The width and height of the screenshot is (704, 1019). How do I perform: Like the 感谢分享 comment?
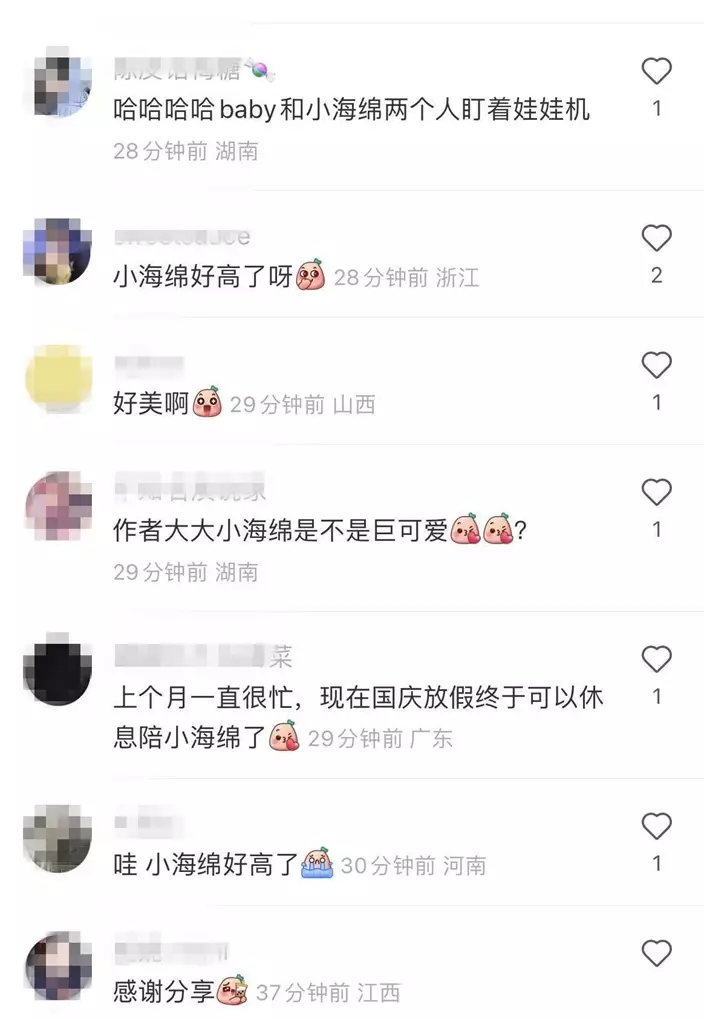(656, 954)
